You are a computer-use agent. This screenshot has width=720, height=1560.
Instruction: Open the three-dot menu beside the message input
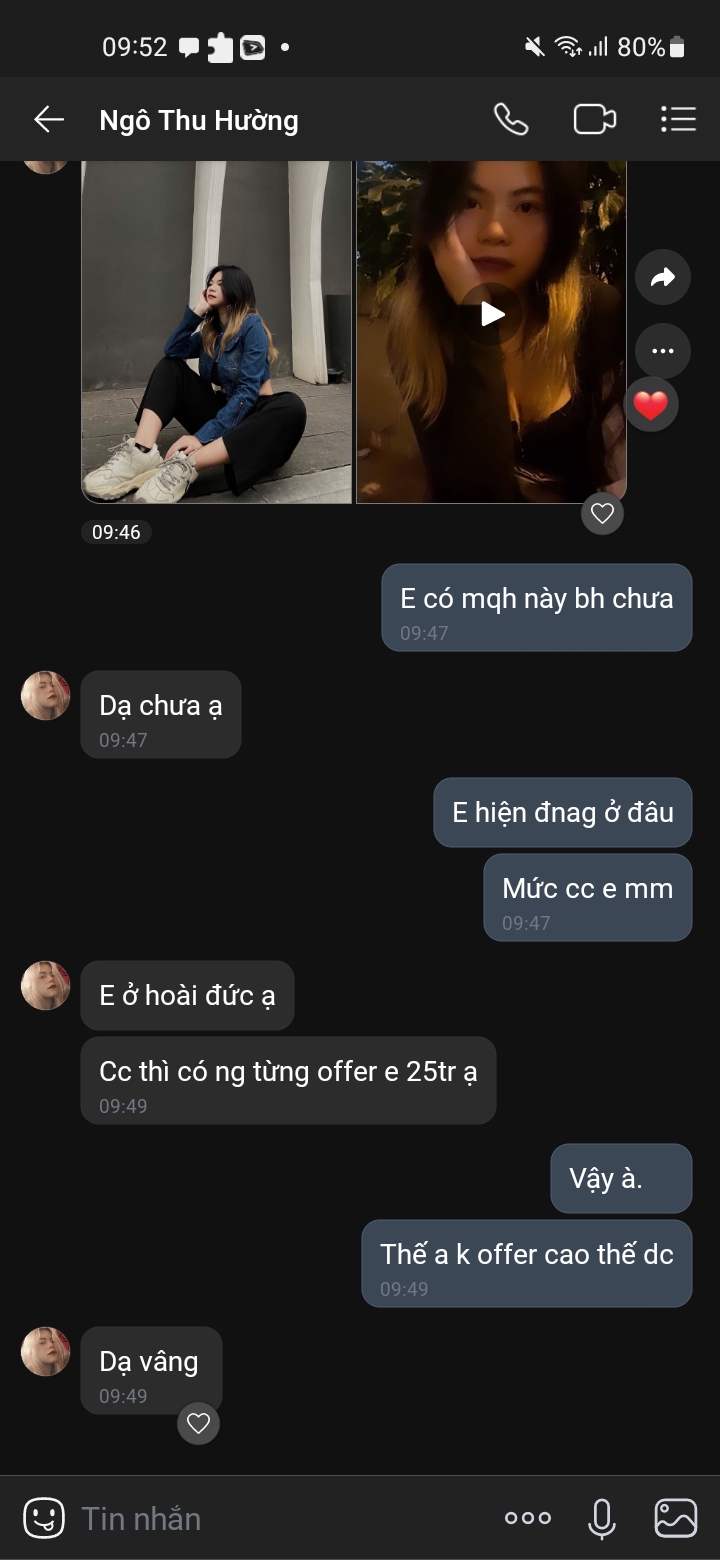[527, 1517]
